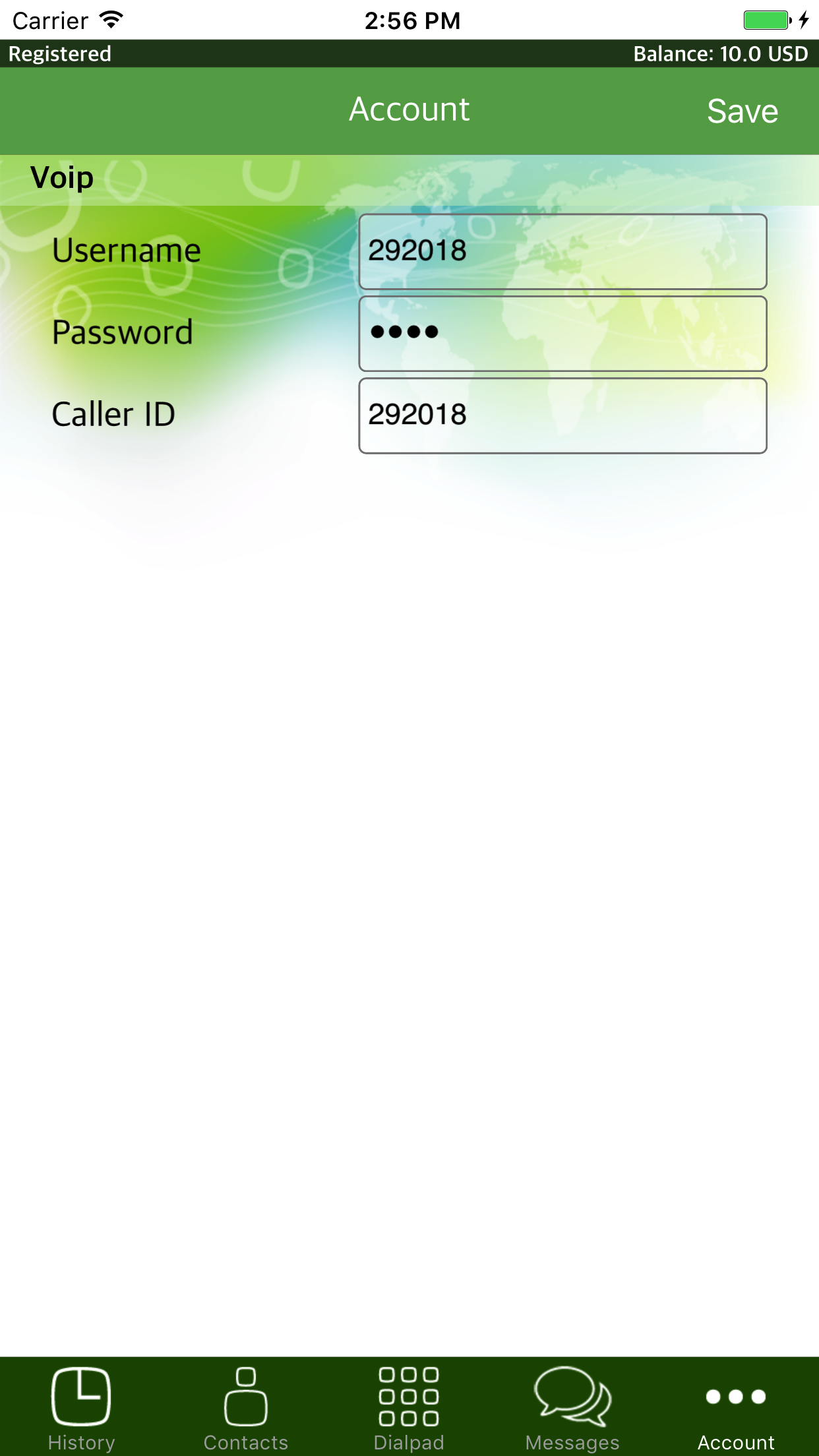Select the Password field
This screenshot has height=1456, width=819.
coord(562,333)
